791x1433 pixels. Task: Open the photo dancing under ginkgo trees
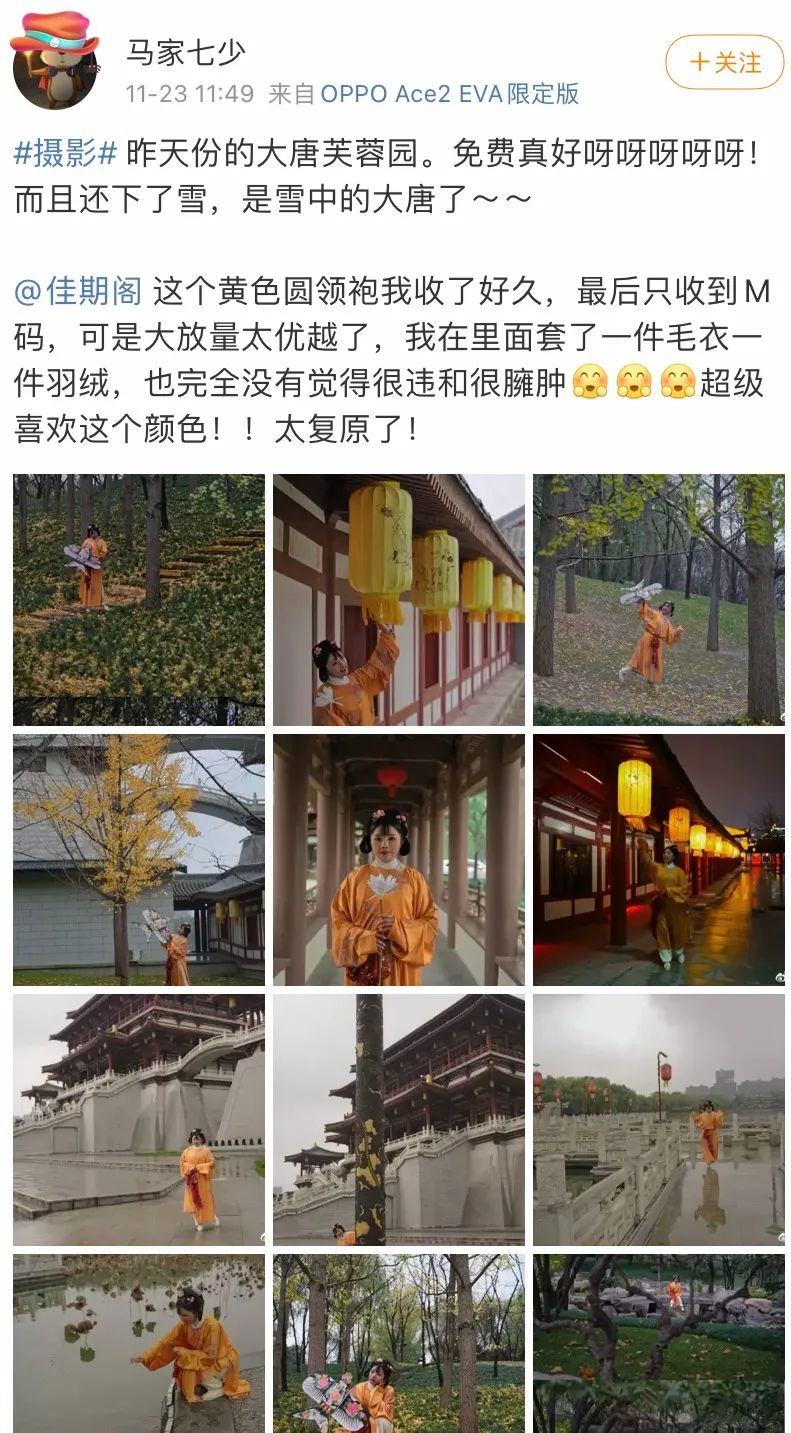659,600
